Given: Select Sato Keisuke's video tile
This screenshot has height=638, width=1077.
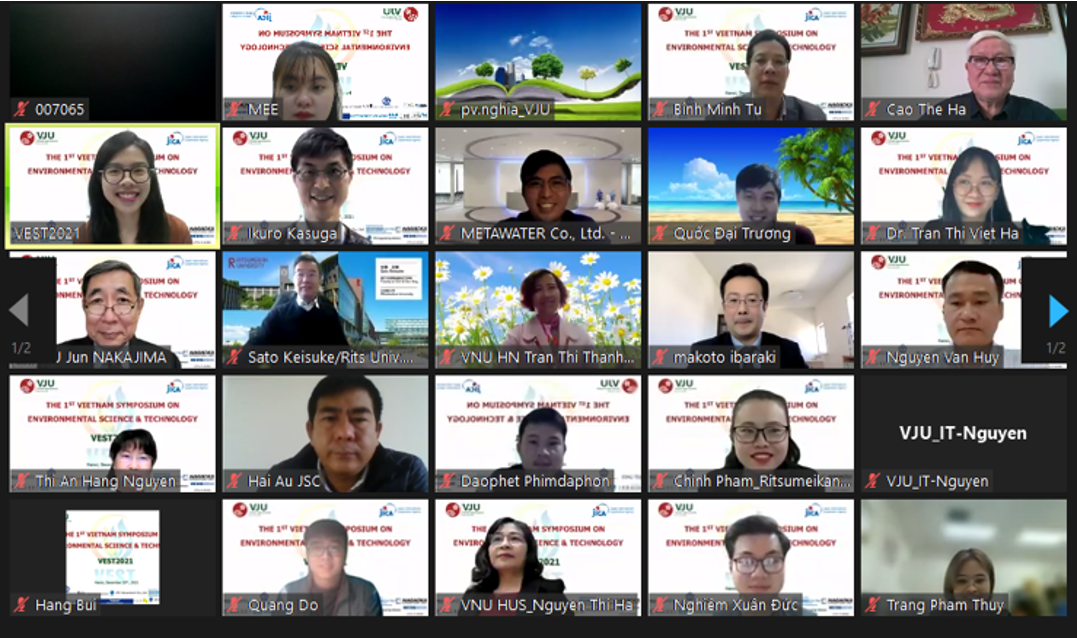Looking at the screenshot, I should click(325, 310).
